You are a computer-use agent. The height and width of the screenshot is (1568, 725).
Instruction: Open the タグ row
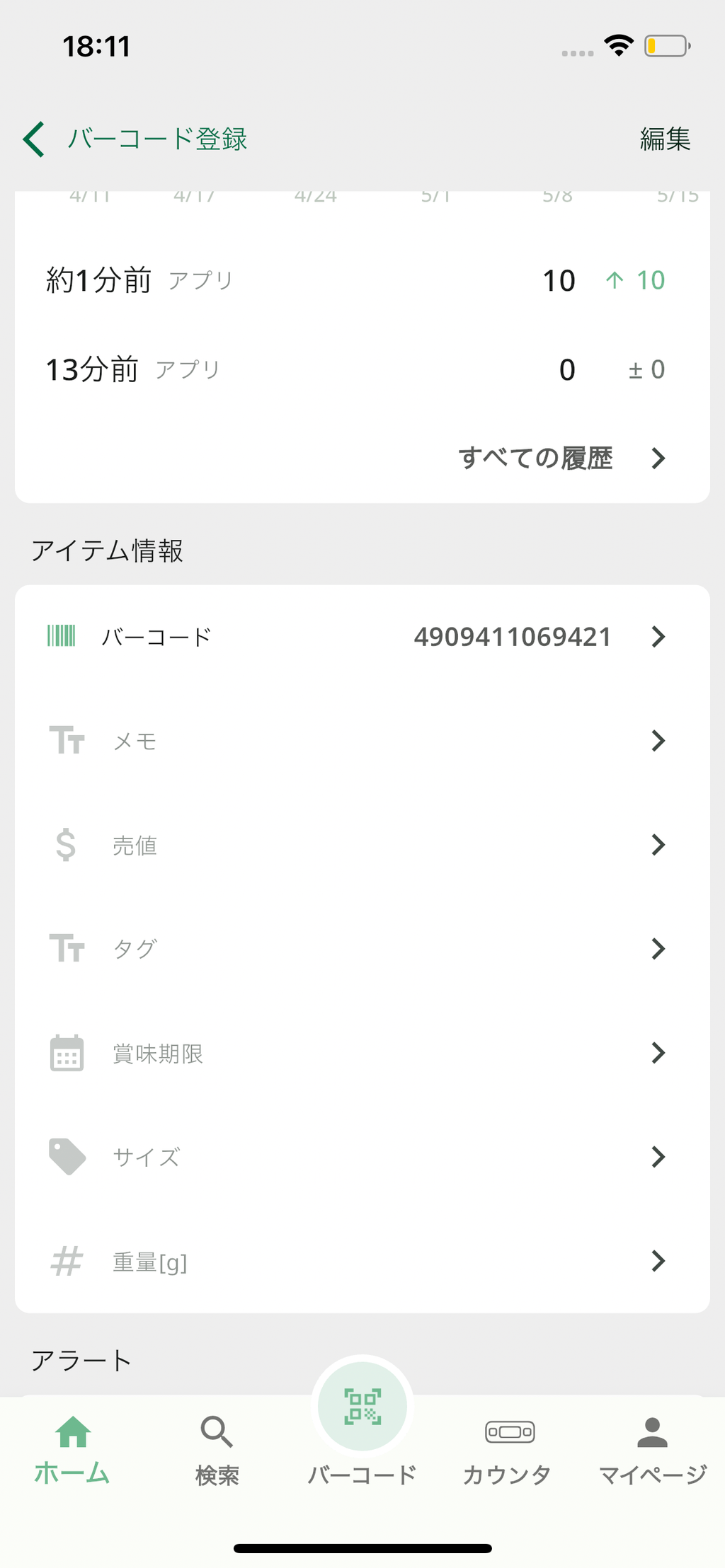tap(362, 949)
